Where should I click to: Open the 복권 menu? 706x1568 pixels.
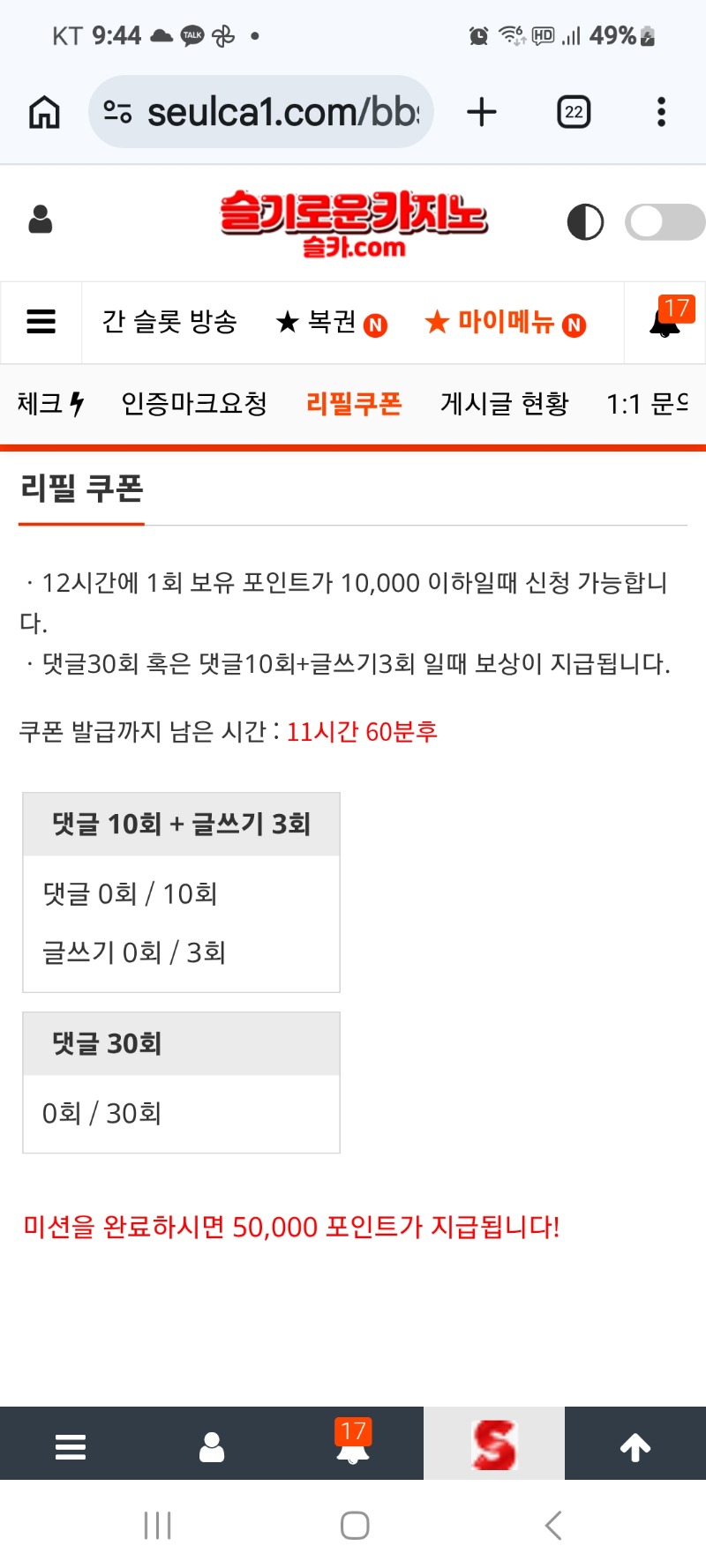coord(331,323)
